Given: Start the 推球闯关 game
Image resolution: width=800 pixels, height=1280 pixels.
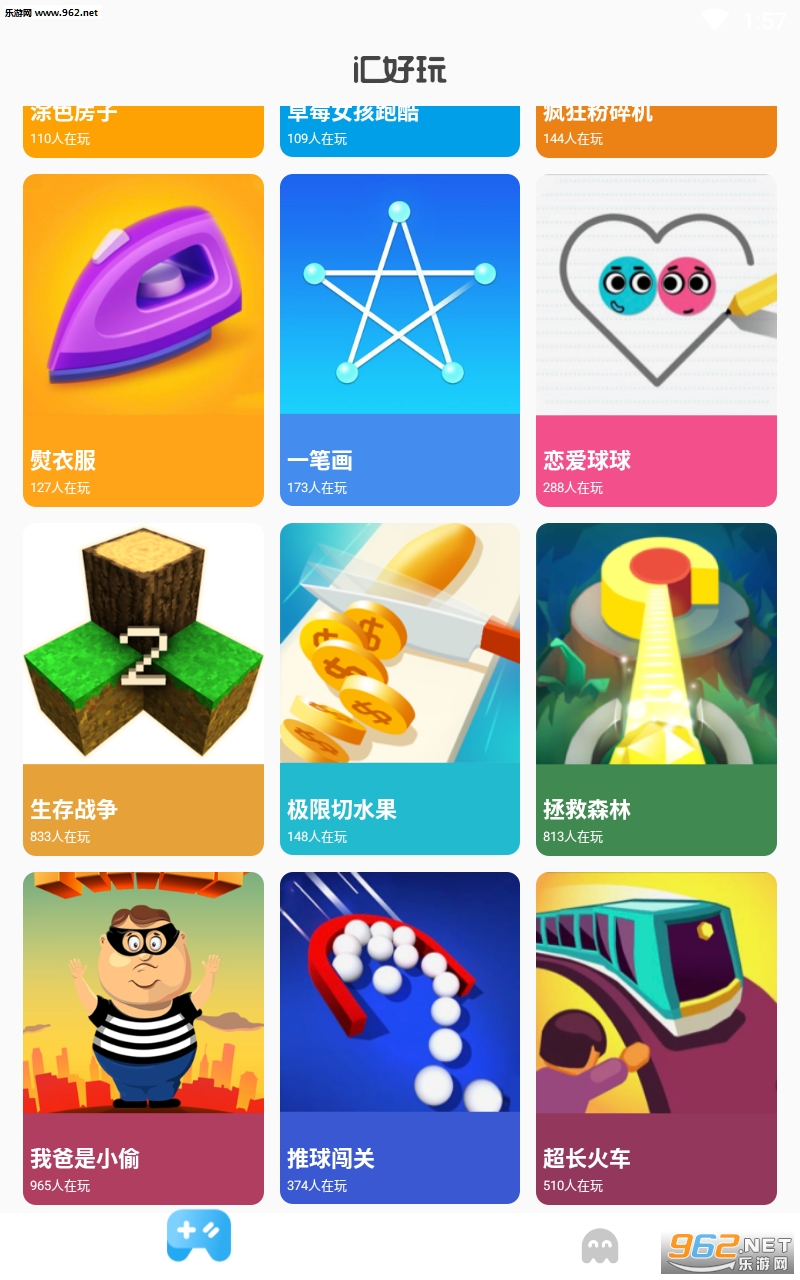Looking at the screenshot, I should (x=400, y=1038).
